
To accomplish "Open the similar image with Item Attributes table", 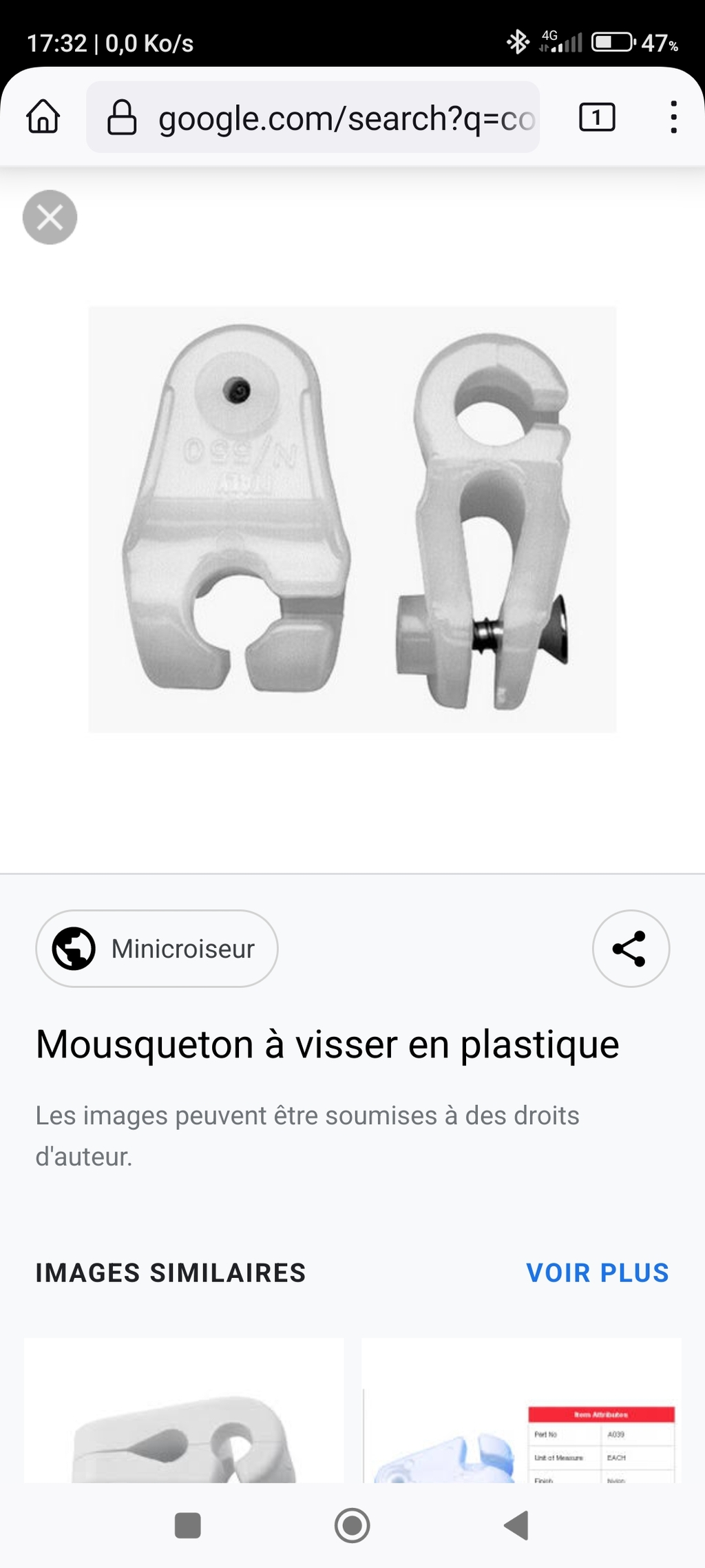I will coord(521,1410).
